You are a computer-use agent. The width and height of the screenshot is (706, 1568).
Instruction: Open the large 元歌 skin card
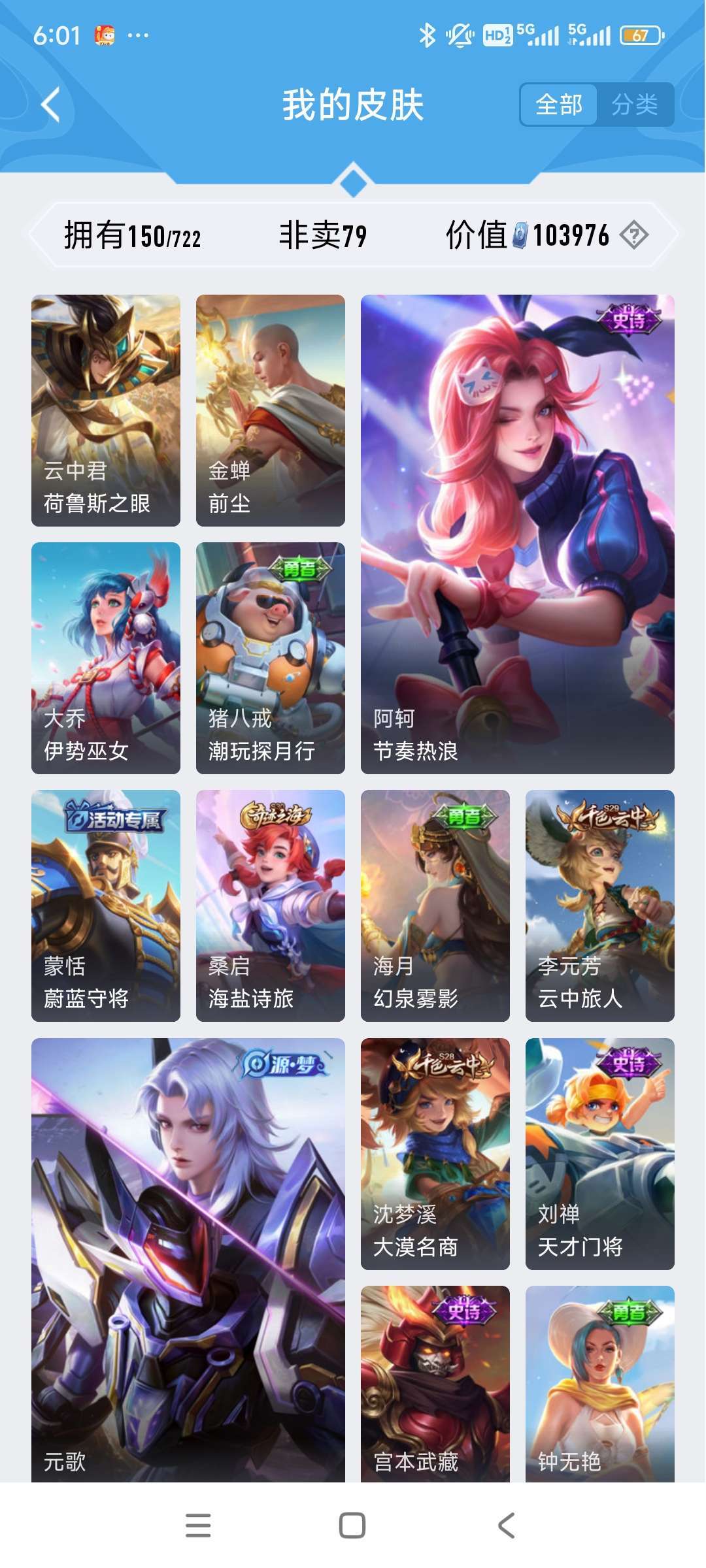(188, 1260)
